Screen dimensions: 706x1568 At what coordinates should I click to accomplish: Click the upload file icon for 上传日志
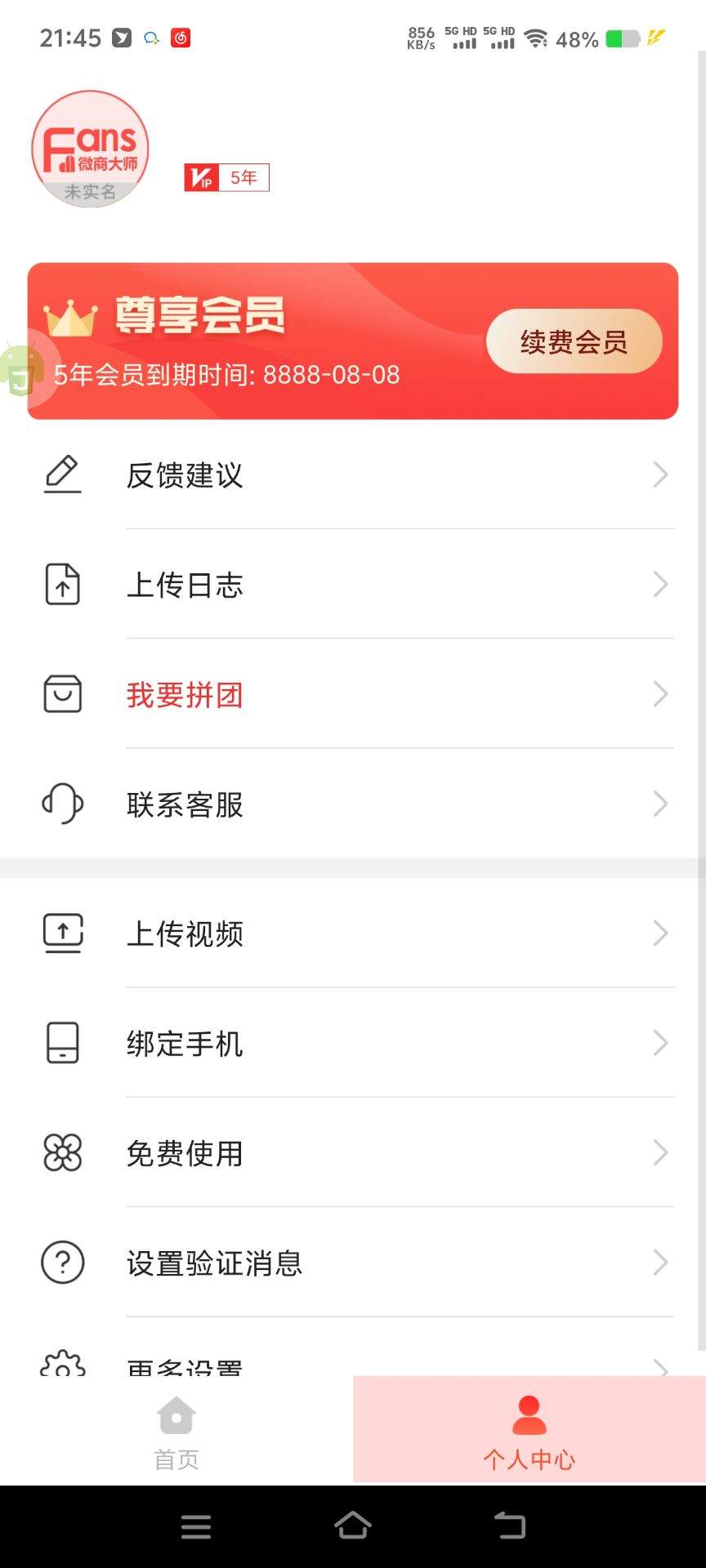61,585
